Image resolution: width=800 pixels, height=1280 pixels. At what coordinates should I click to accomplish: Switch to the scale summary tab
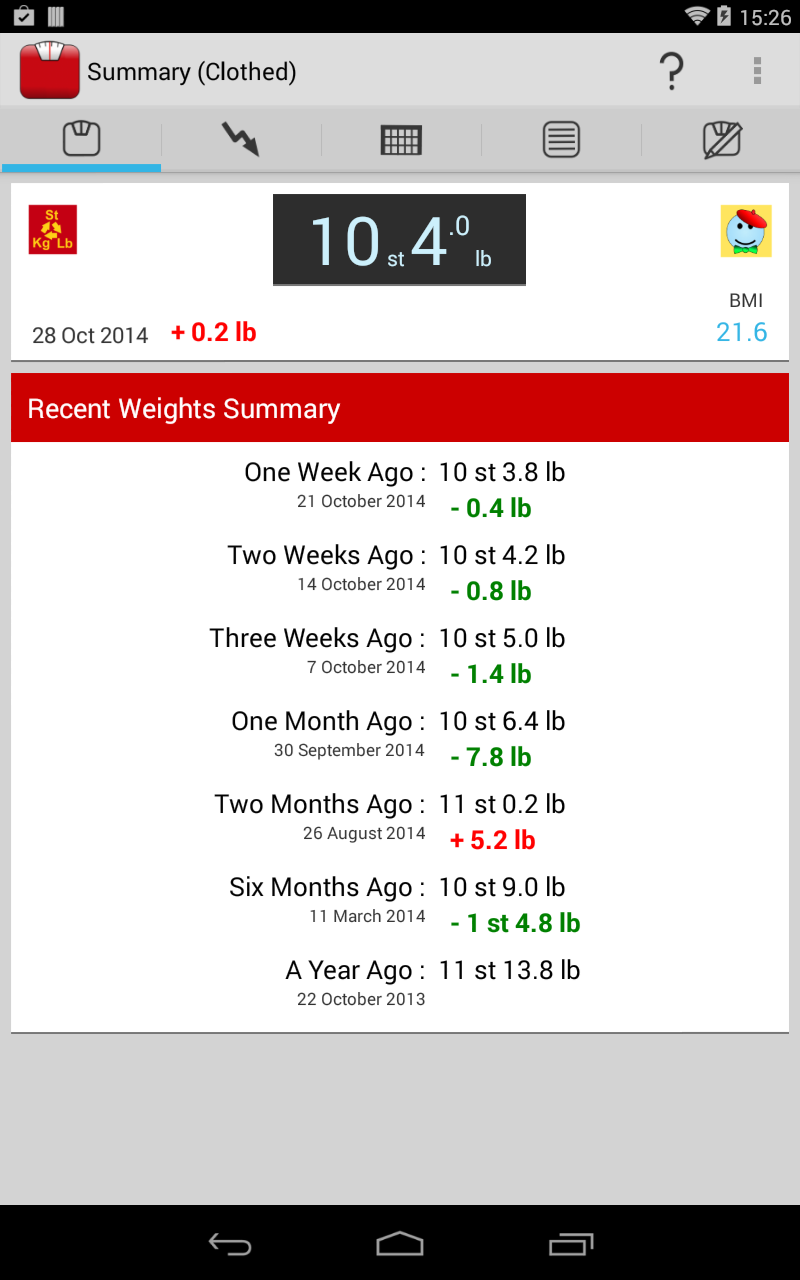point(82,139)
